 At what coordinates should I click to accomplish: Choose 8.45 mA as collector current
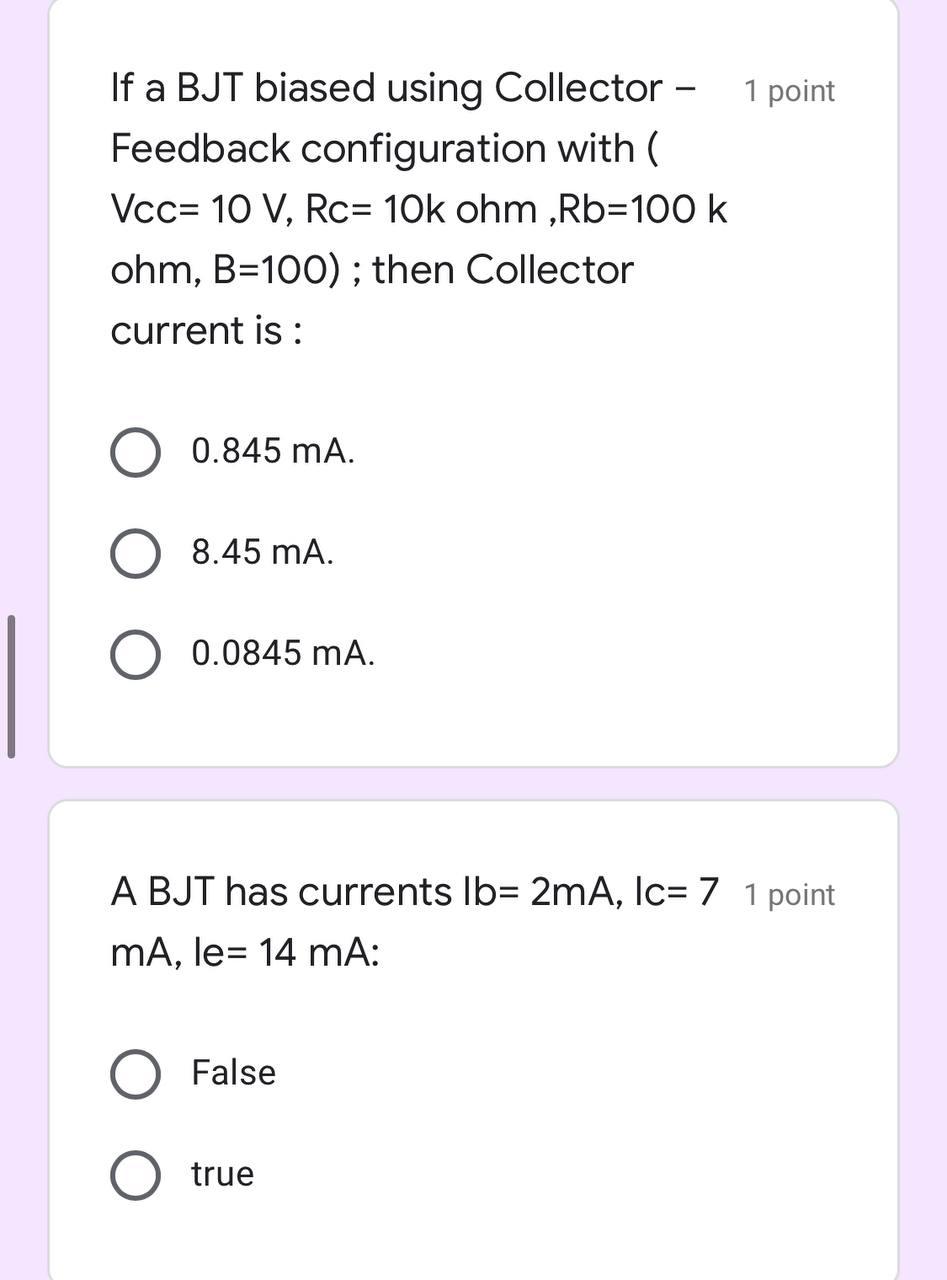click(135, 553)
